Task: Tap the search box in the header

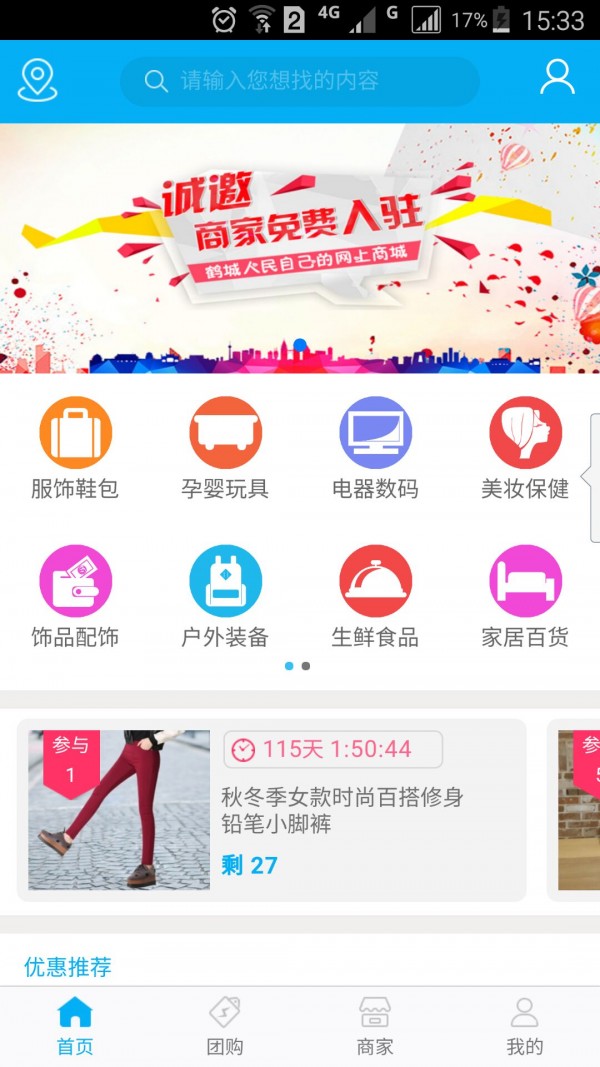Action: (x=300, y=81)
